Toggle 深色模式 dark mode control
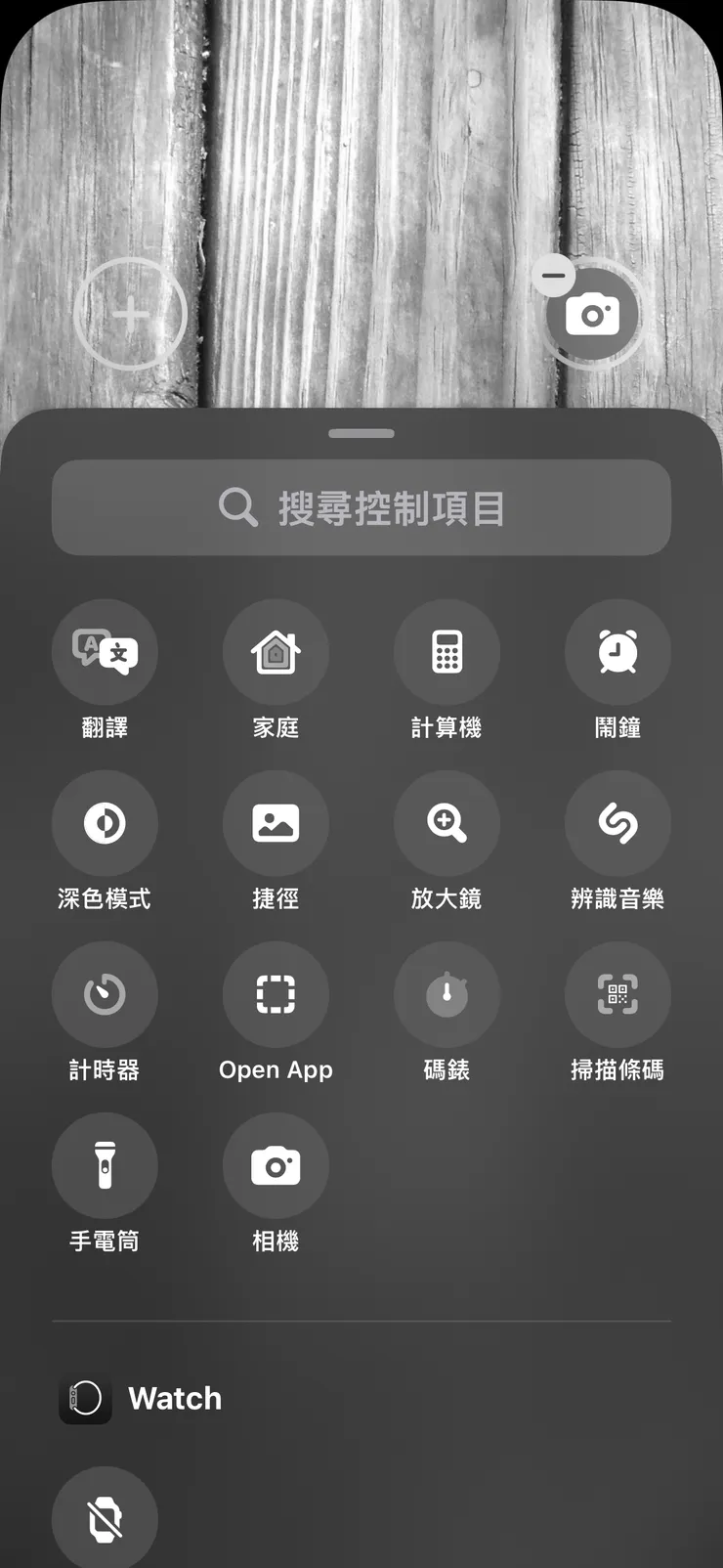Image resolution: width=723 pixels, height=1568 pixels. click(105, 823)
